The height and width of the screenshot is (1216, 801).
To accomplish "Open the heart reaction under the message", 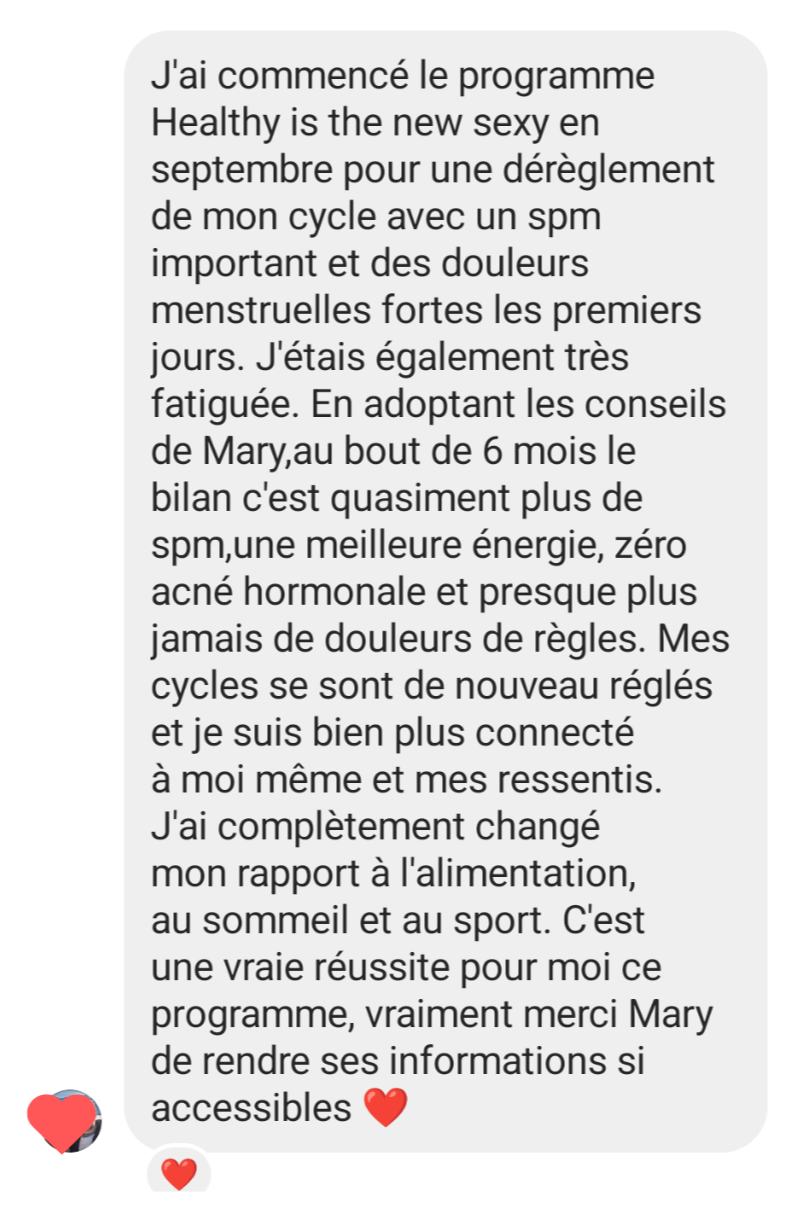I will [x=179, y=1171].
